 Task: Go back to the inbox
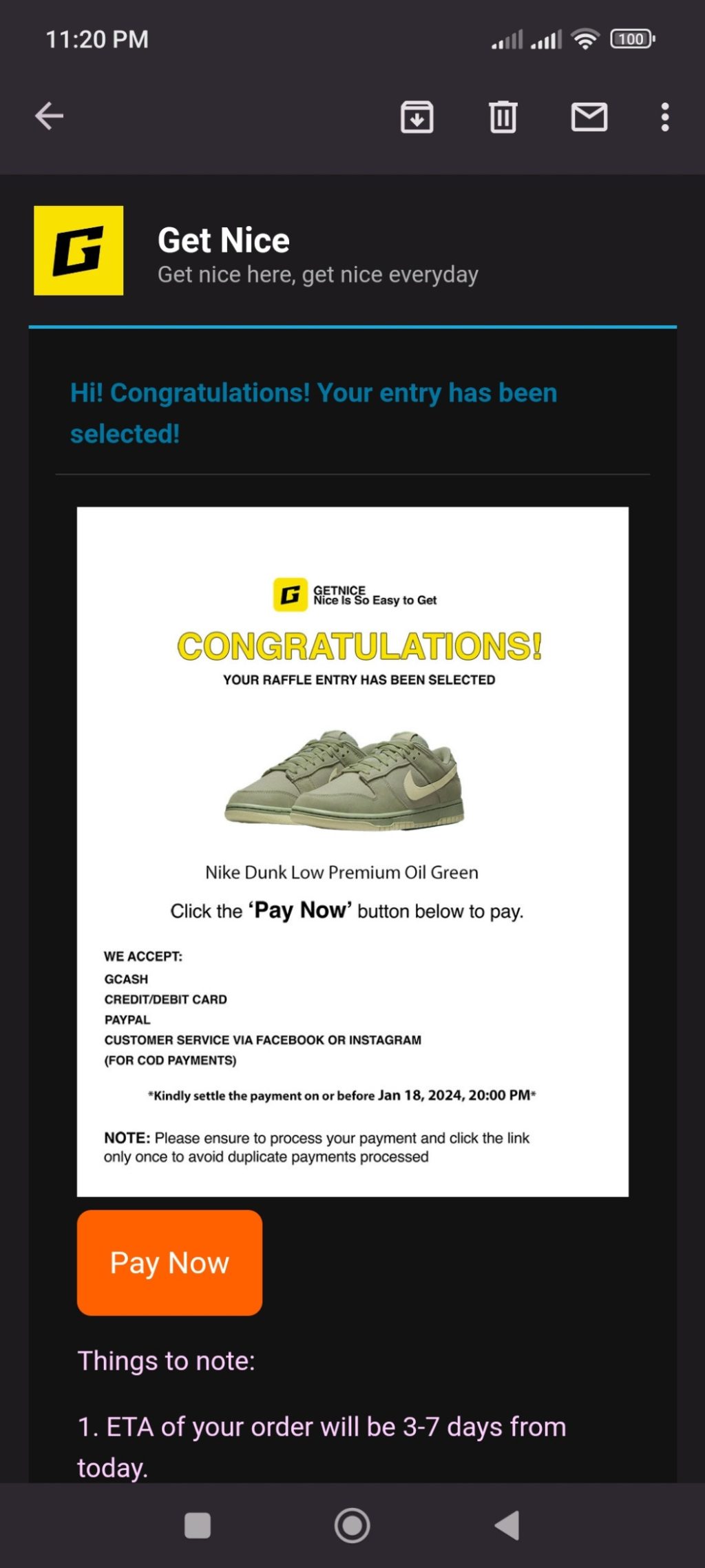click(x=49, y=116)
